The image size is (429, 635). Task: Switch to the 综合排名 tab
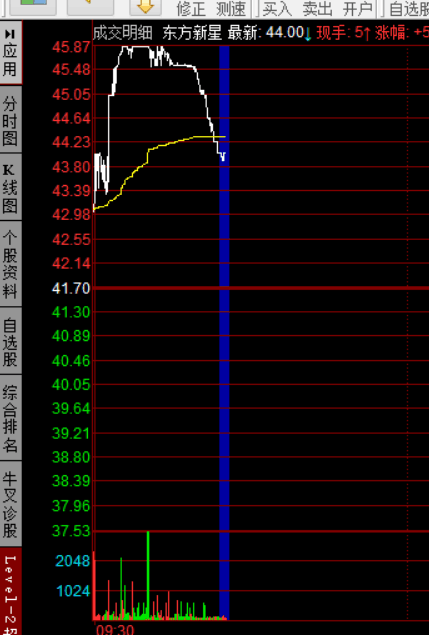coord(11,418)
